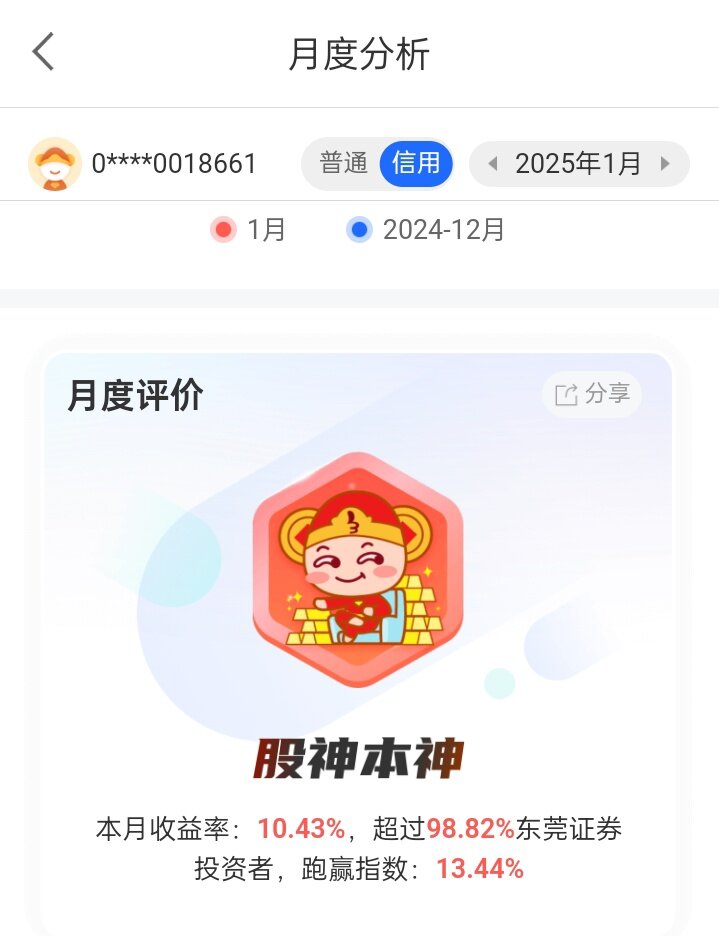This screenshot has width=719, height=936.
Task: Go back from 月度分析 page
Action: point(43,52)
